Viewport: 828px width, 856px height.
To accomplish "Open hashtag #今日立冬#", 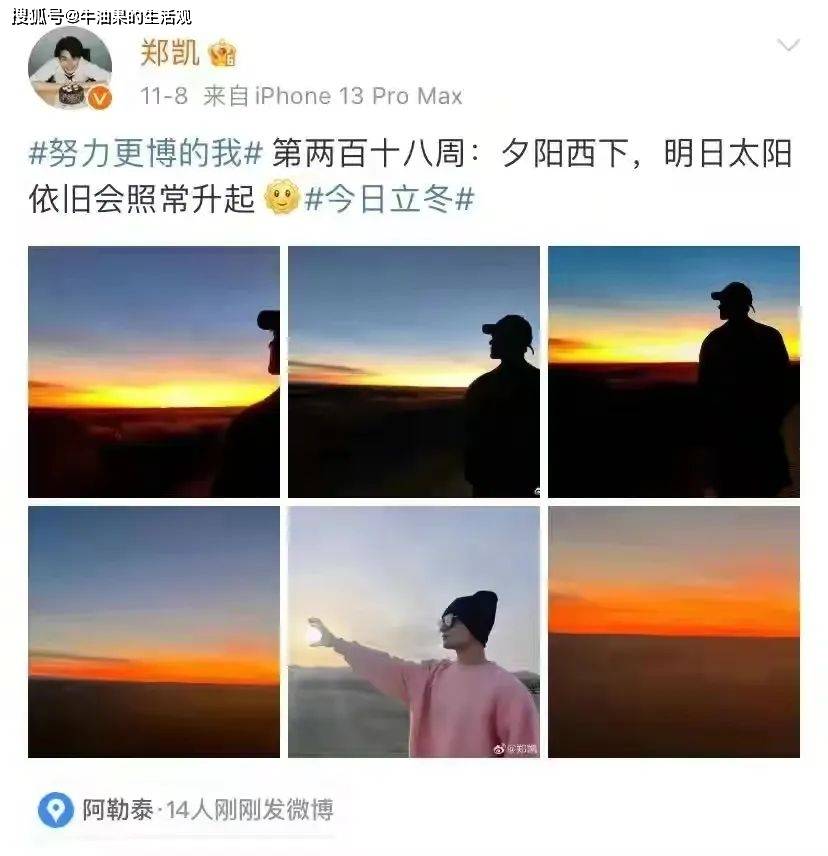I will tap(388, 199).
